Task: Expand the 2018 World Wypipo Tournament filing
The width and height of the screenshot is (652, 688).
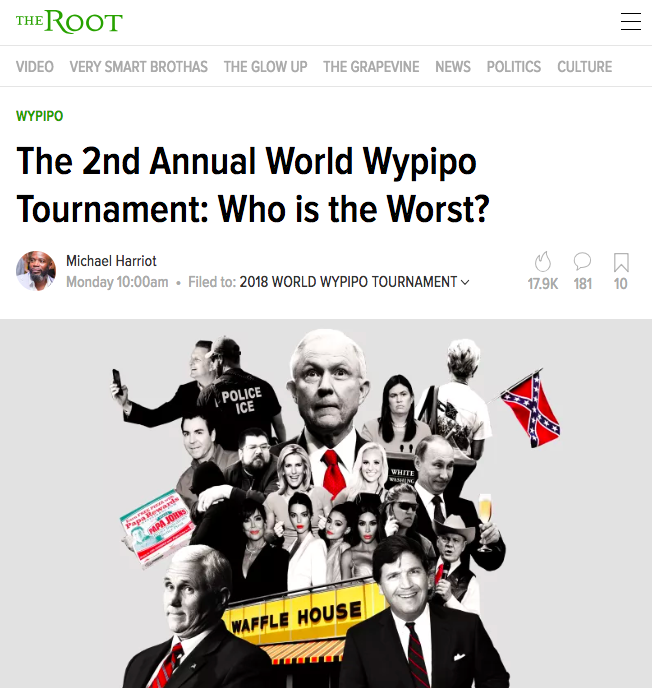Action: (354, 282)
